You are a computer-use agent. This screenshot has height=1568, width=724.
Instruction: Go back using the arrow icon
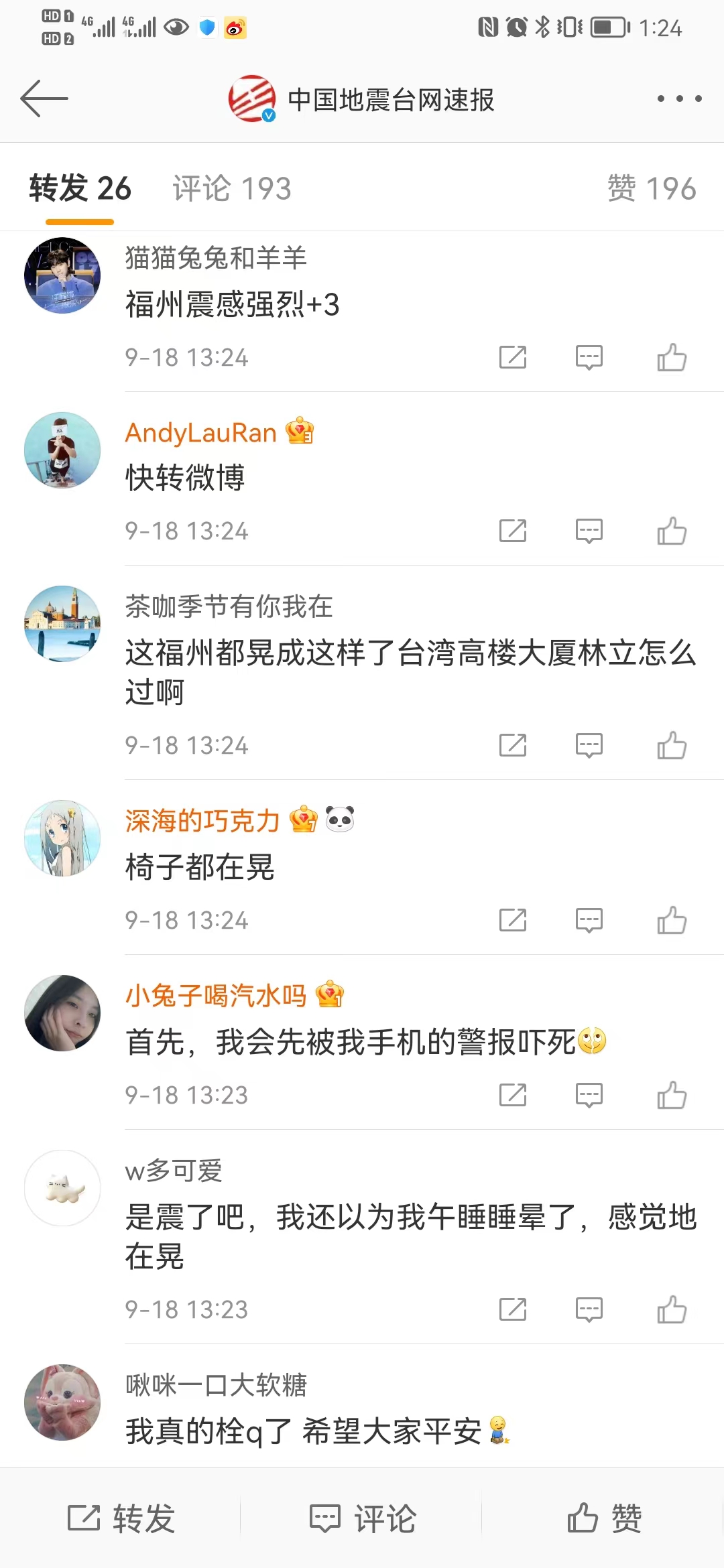[44, 99]
